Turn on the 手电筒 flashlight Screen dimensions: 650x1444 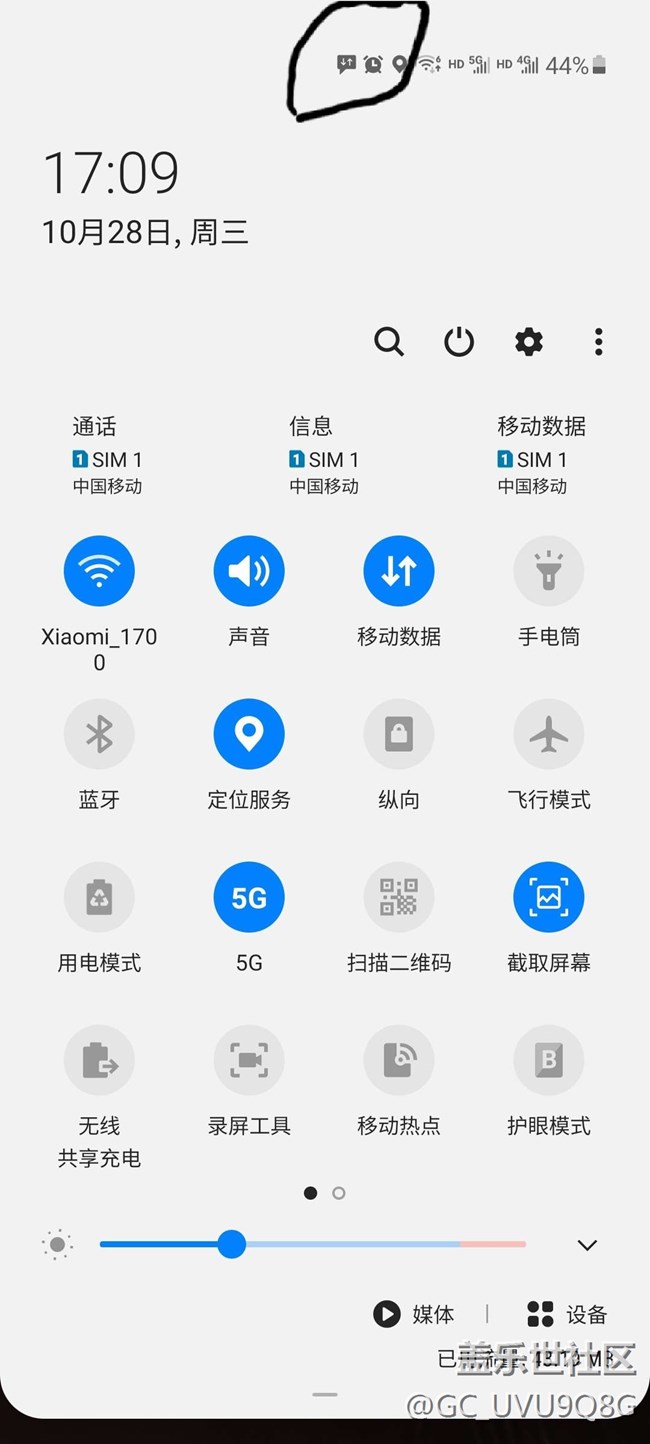coord(549,571)
